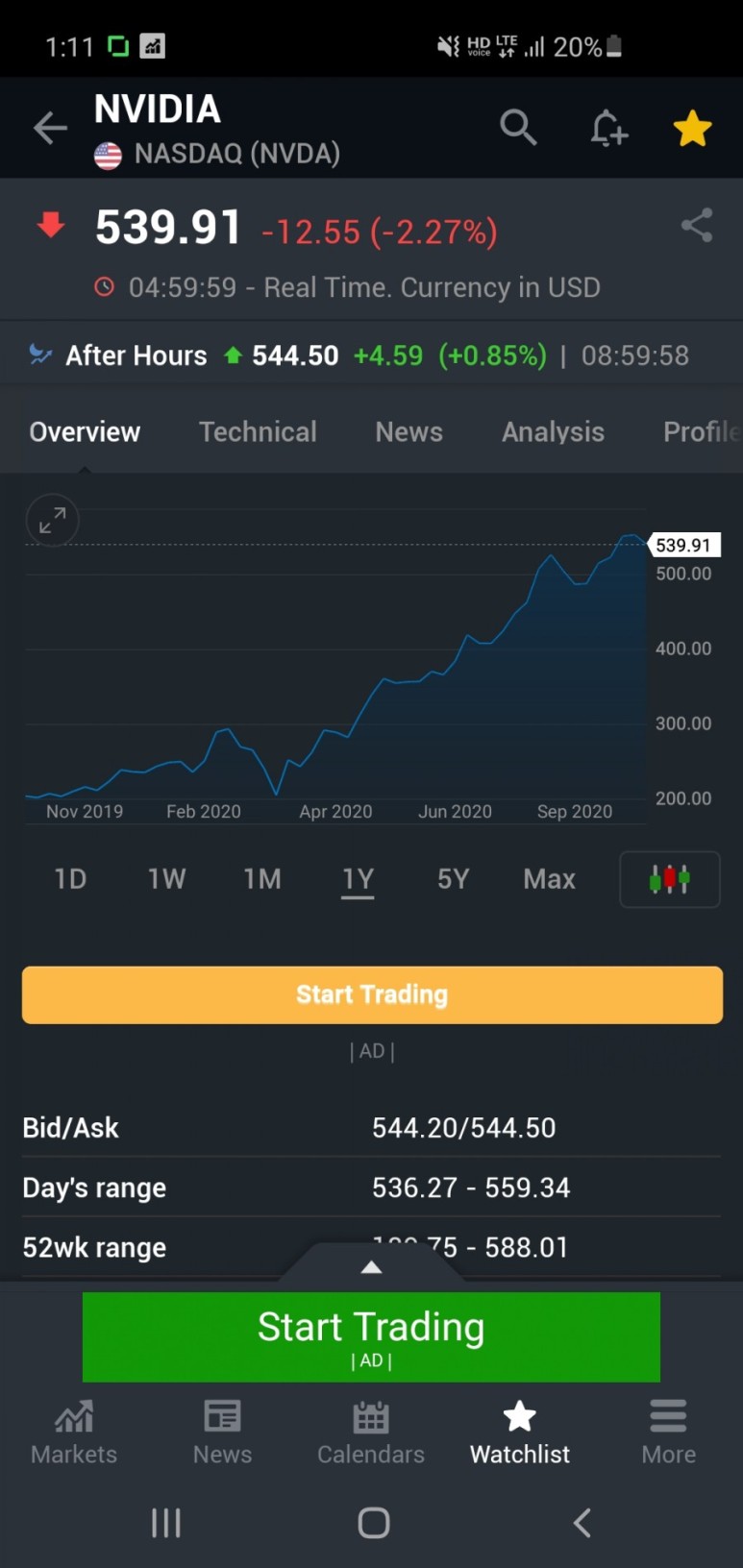743x1568 pixels.
Task: Show the Max chart range
Action: point(549,879)
